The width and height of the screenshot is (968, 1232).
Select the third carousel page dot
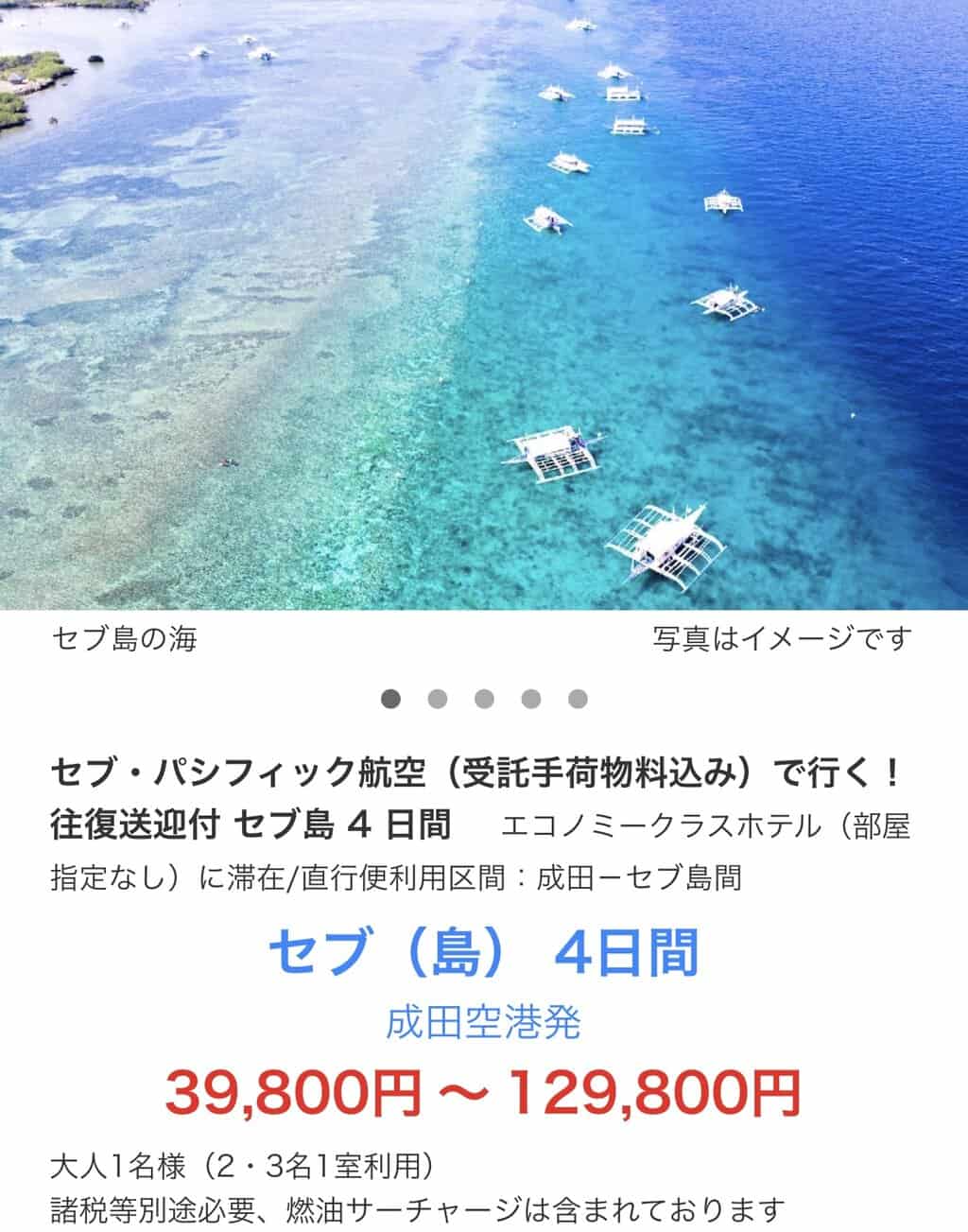485,699
